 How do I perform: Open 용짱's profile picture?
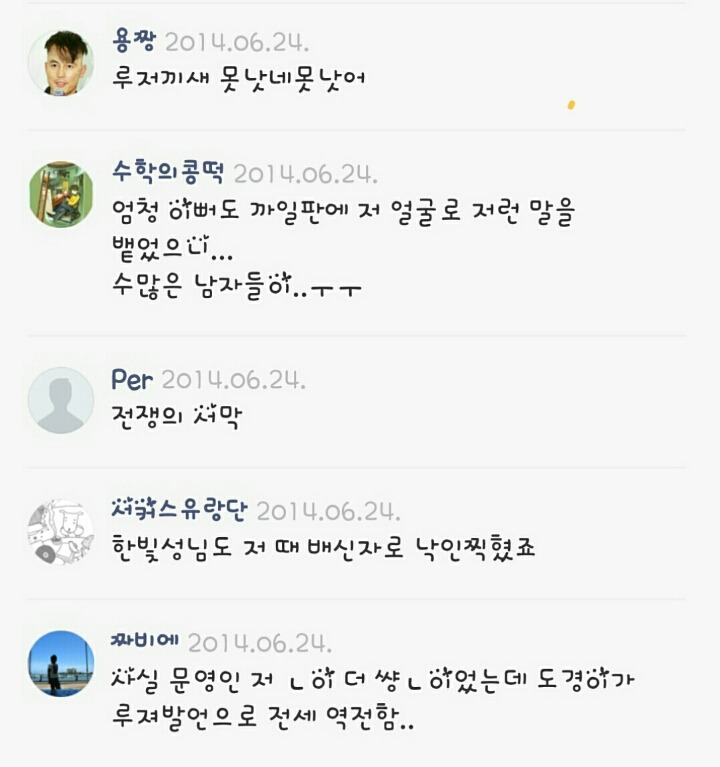coord(60,62)
